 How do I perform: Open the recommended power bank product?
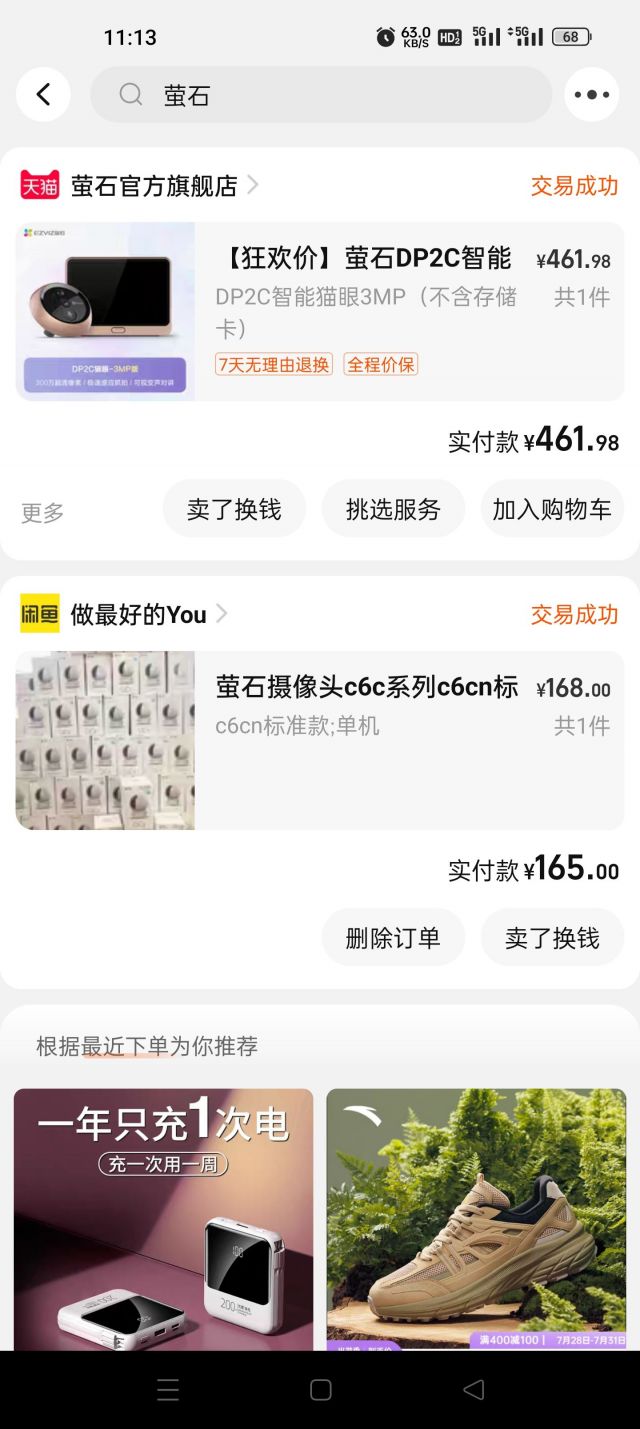point(163,1220)
